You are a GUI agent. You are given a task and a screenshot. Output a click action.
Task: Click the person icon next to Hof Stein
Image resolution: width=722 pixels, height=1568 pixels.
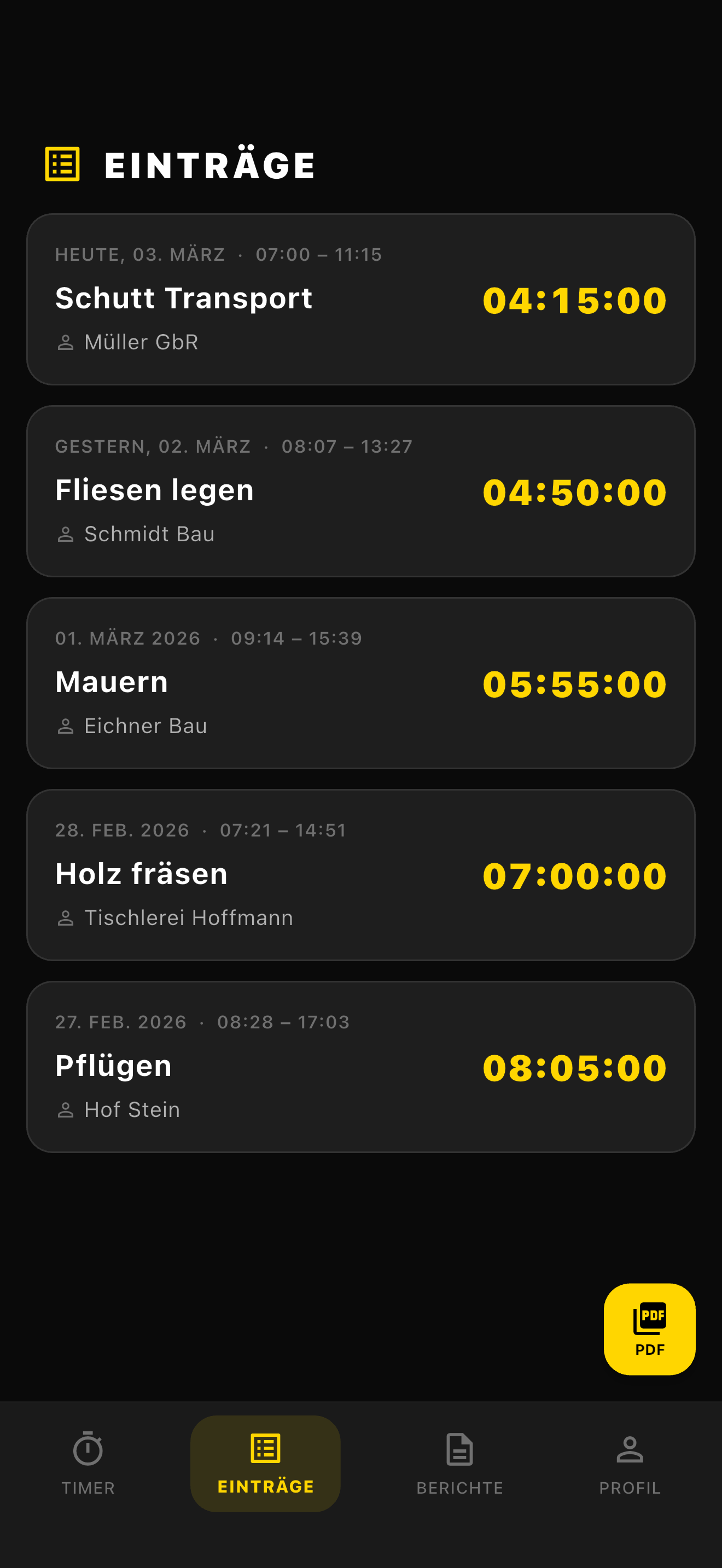66,1109
